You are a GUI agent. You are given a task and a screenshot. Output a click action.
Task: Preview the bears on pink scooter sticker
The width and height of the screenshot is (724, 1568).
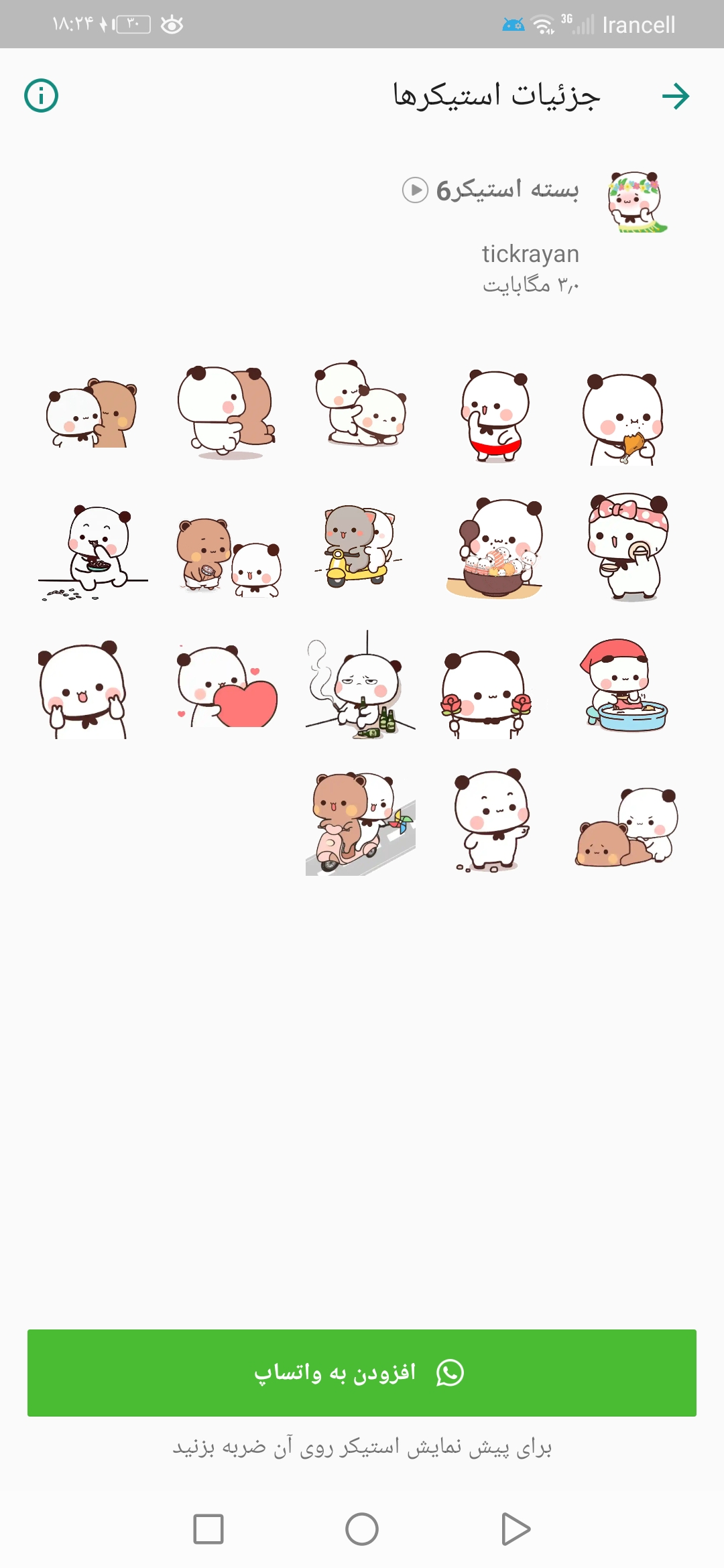pos(360,824)
